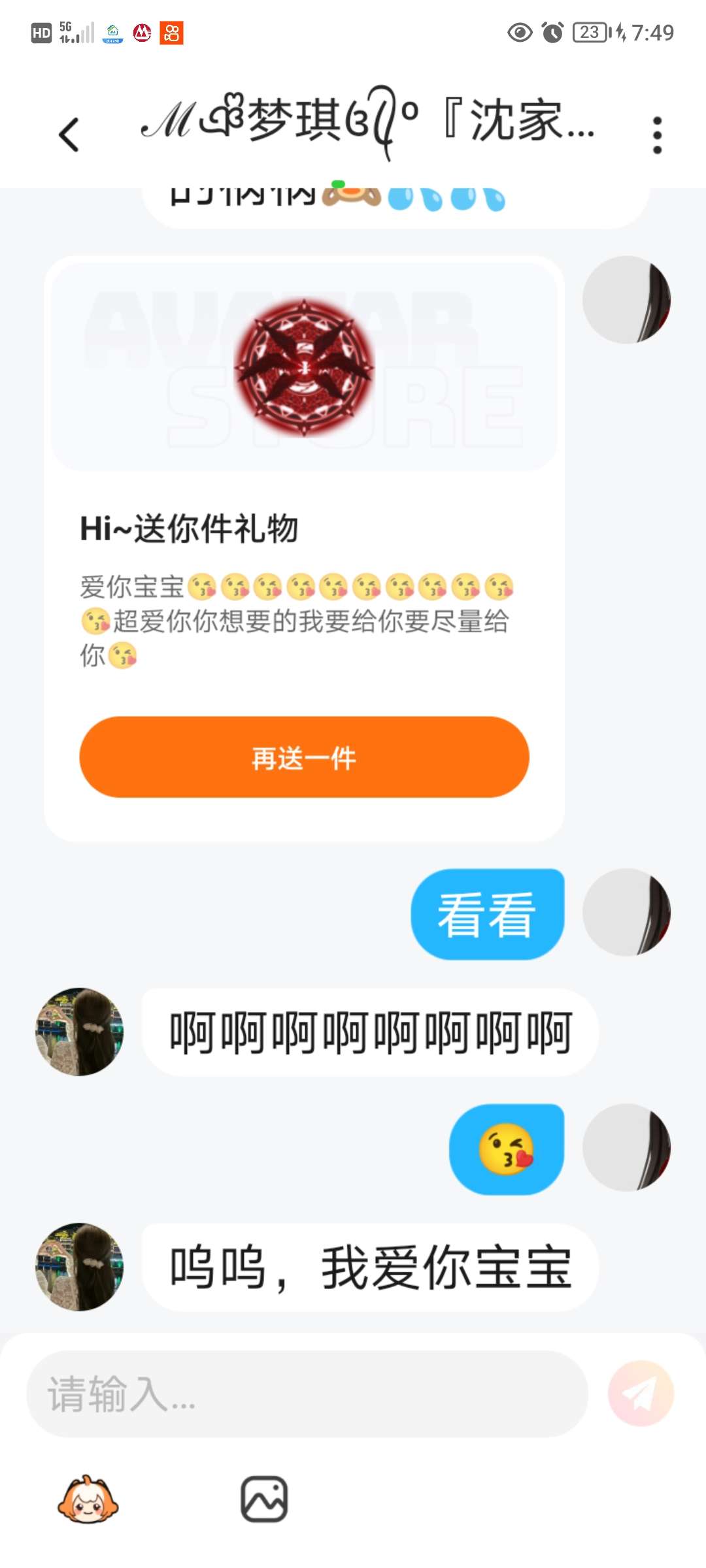Open the Hi~送你件礼物 gift card
The image size is (706, 1568).
tap(304, 529)
